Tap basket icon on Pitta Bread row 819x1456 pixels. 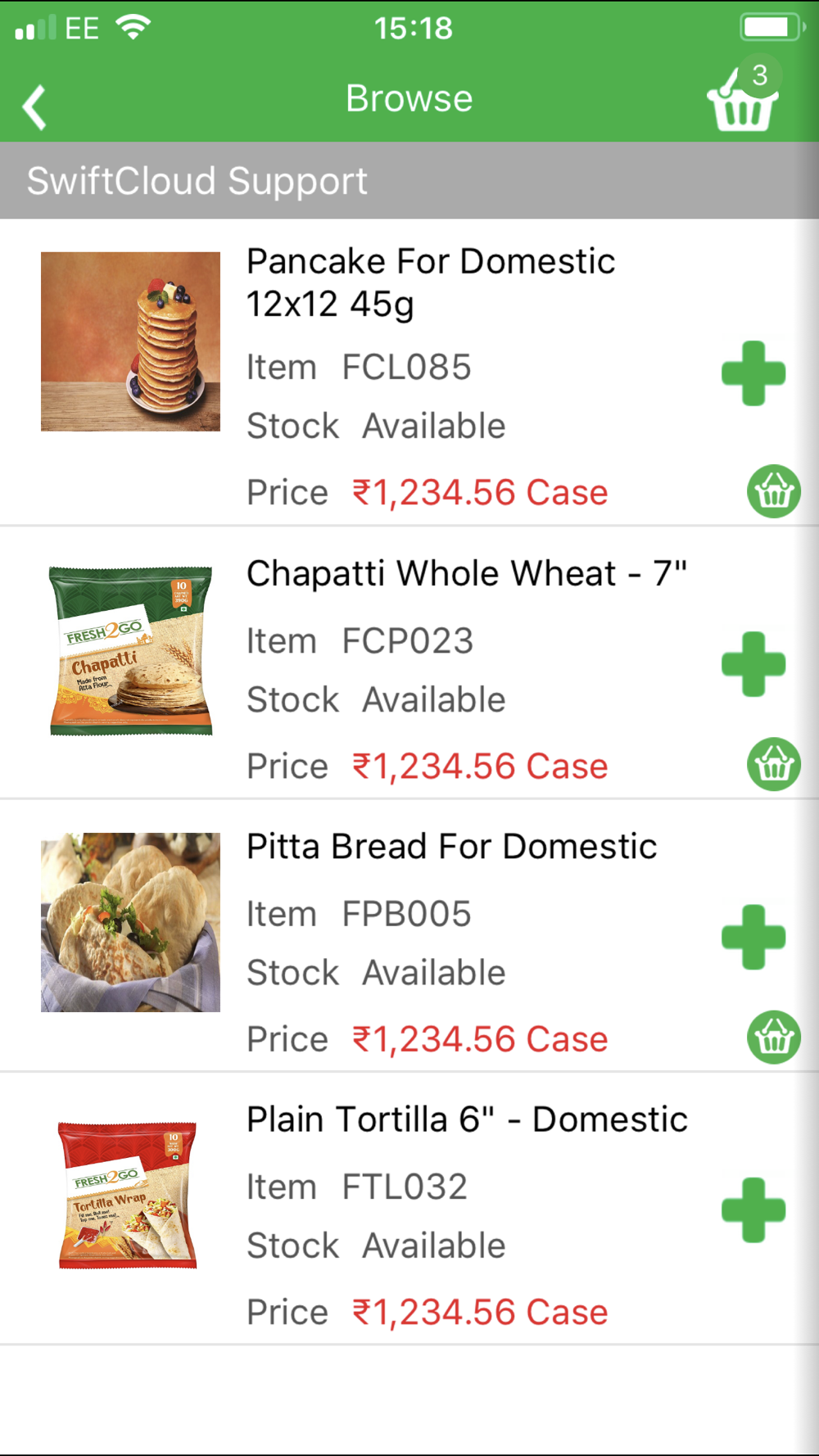[x=774, y=1038]
